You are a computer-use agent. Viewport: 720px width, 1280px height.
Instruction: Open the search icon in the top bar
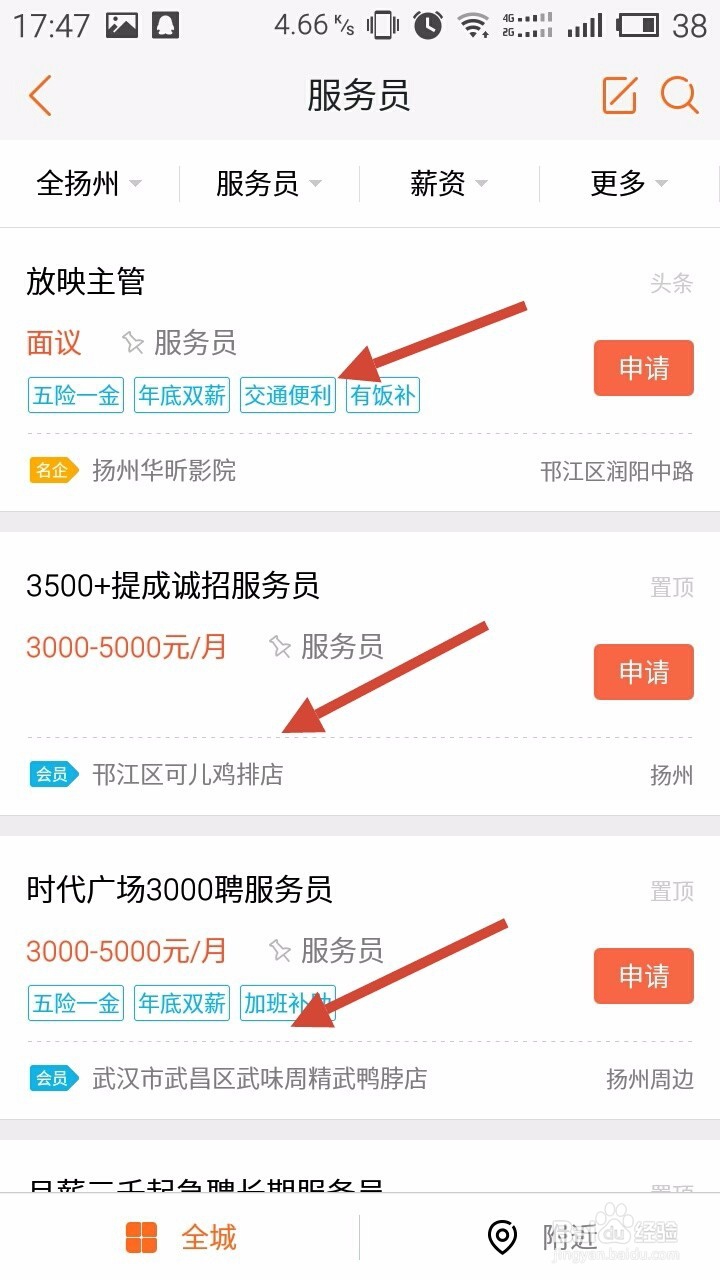[x=680, y=96]
